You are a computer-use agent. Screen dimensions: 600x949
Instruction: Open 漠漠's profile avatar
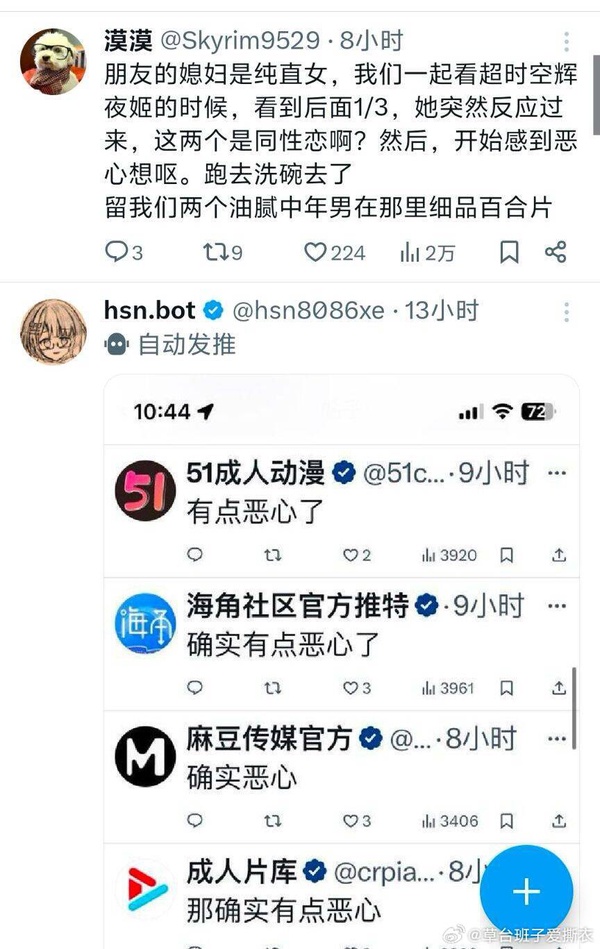pos(52,60)
